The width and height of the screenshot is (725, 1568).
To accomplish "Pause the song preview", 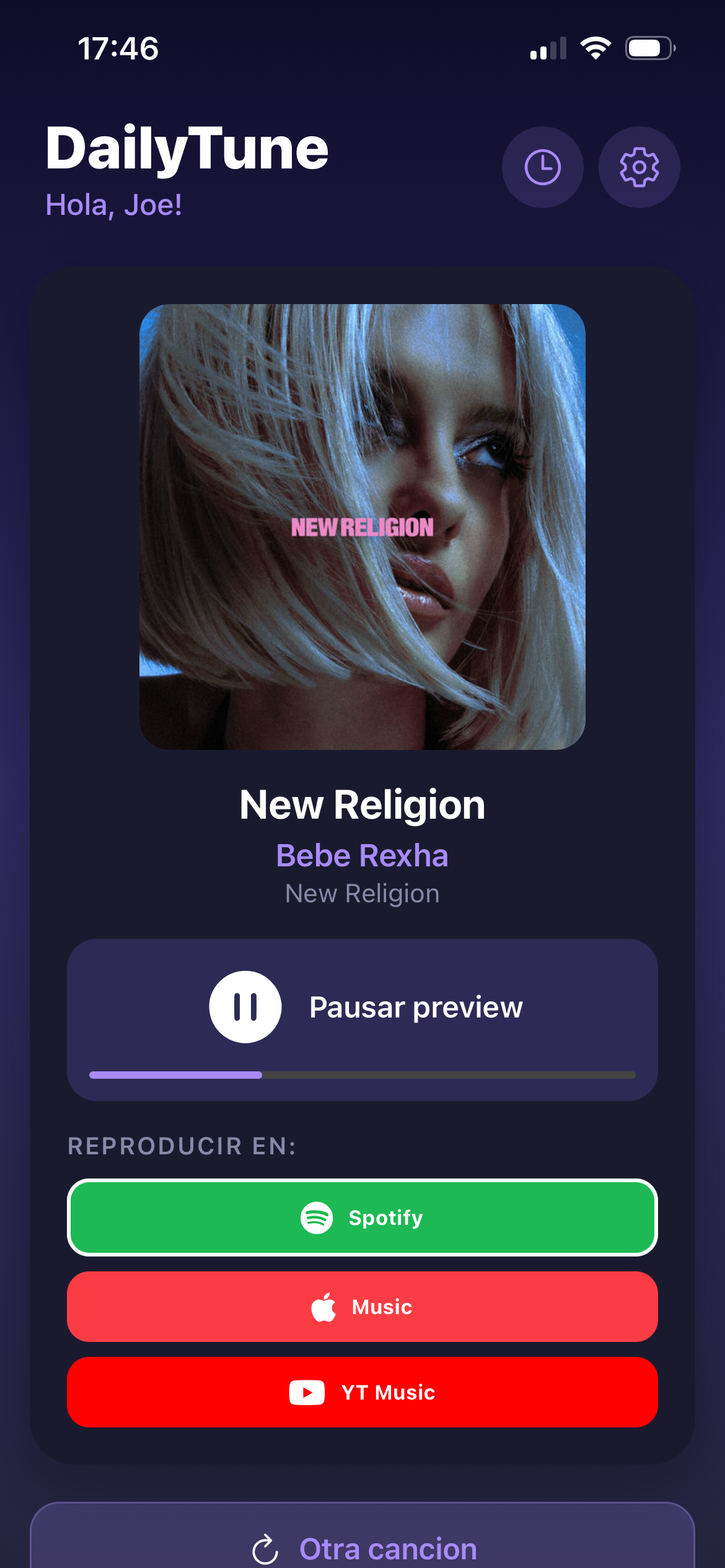I will (x=245, y=1007).
